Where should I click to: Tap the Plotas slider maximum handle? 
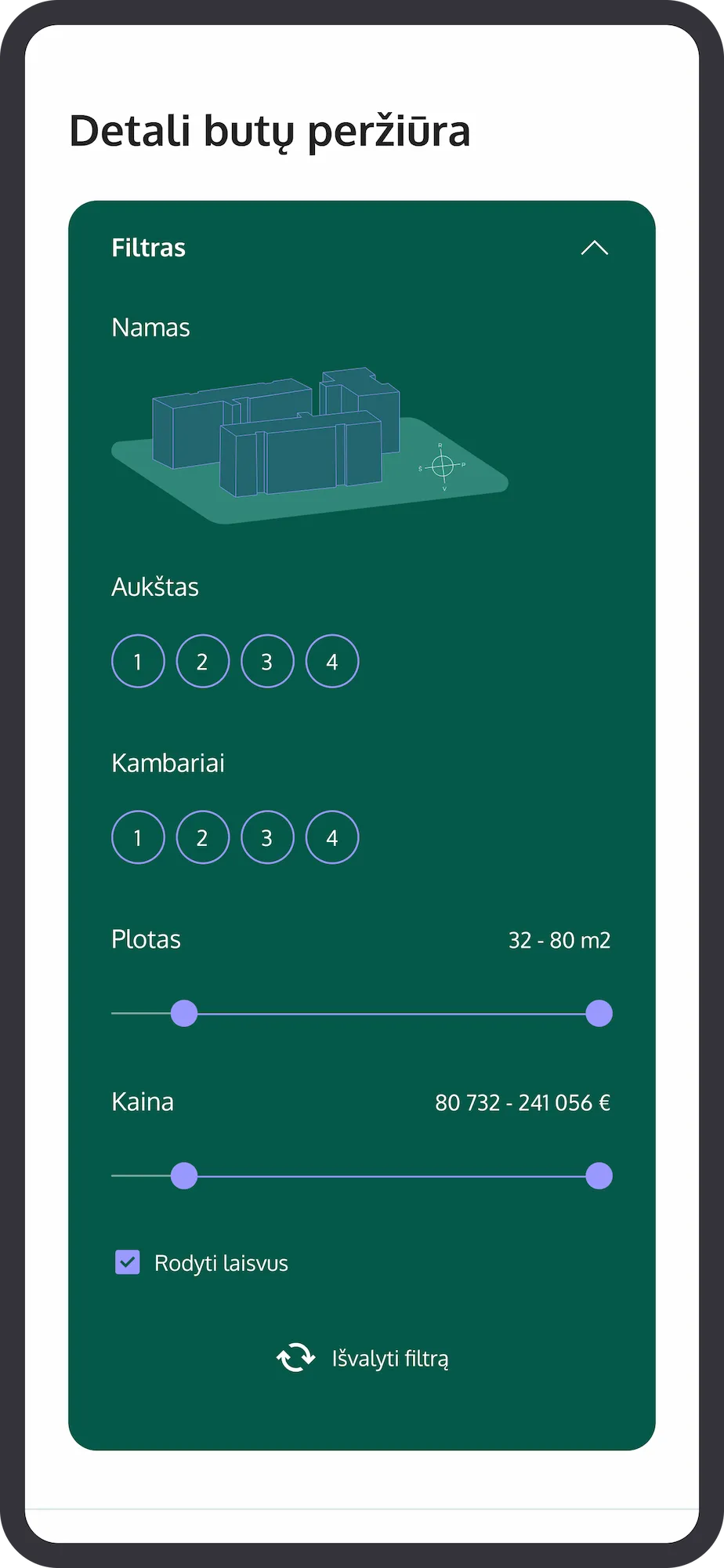599,1013
